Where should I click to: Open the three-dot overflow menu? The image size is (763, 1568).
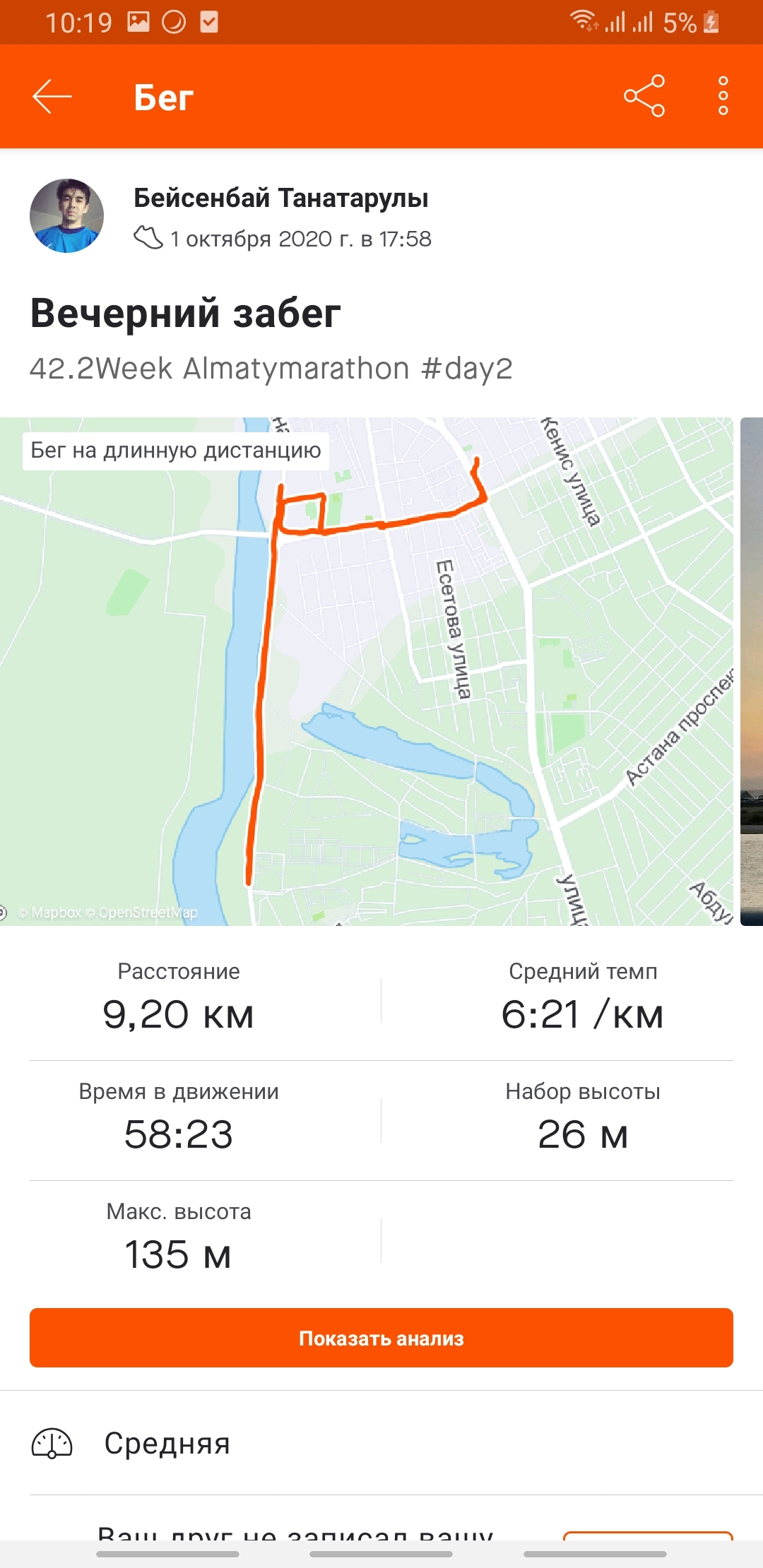click(723, 96)
